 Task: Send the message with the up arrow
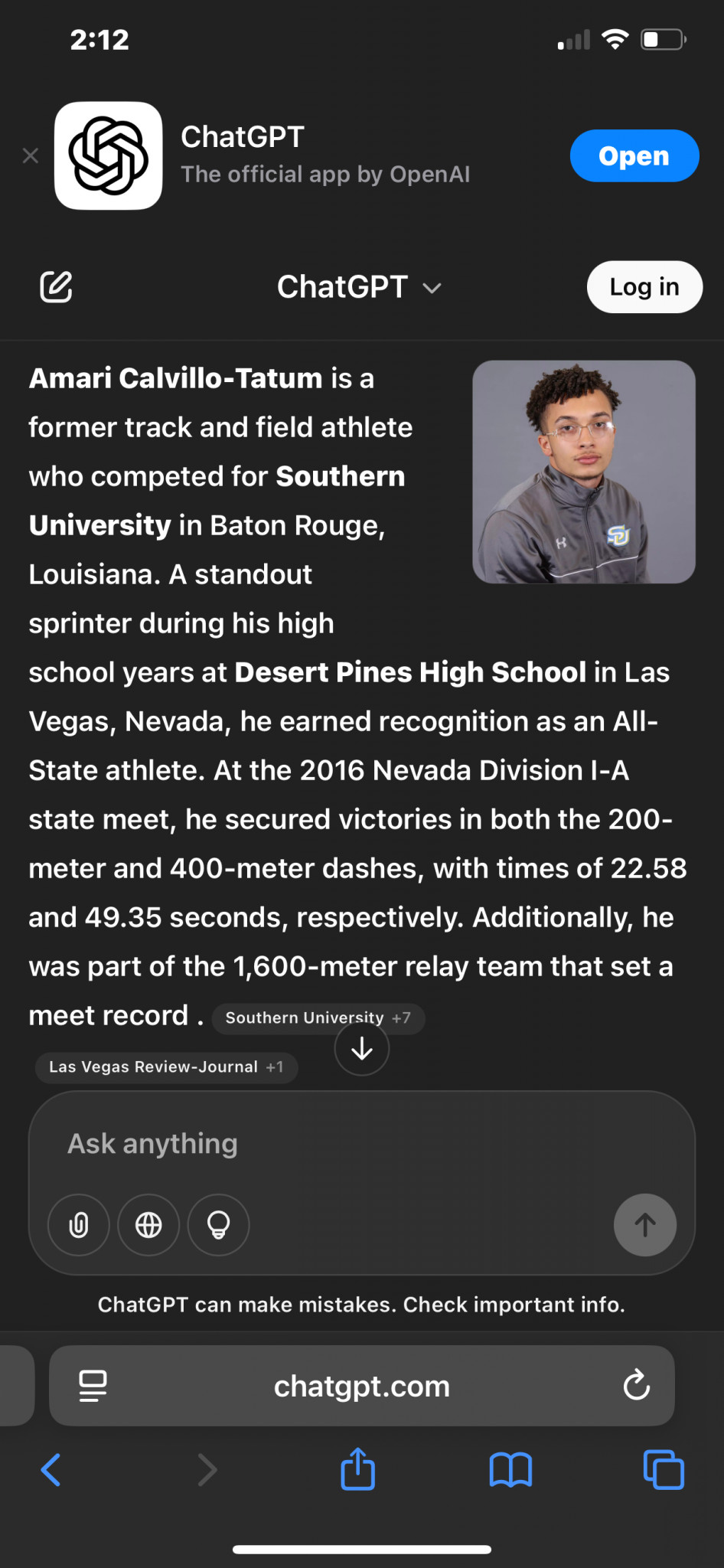point(644,1225)
